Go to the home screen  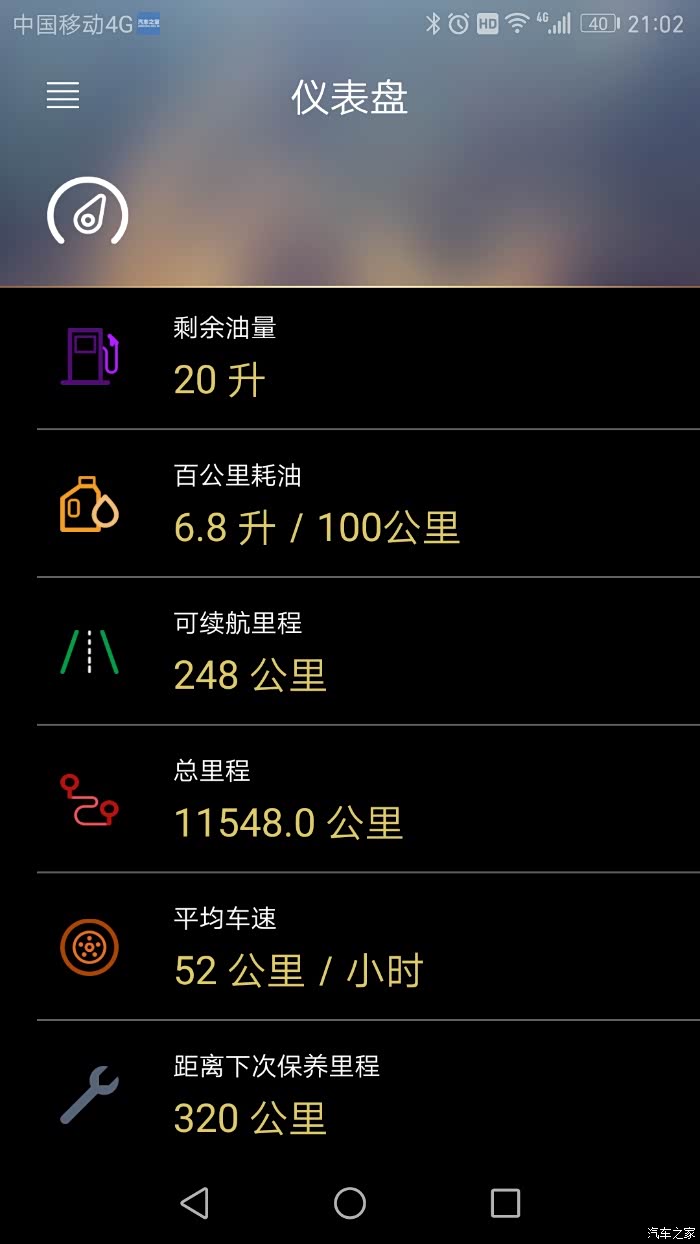[350, 1203]
